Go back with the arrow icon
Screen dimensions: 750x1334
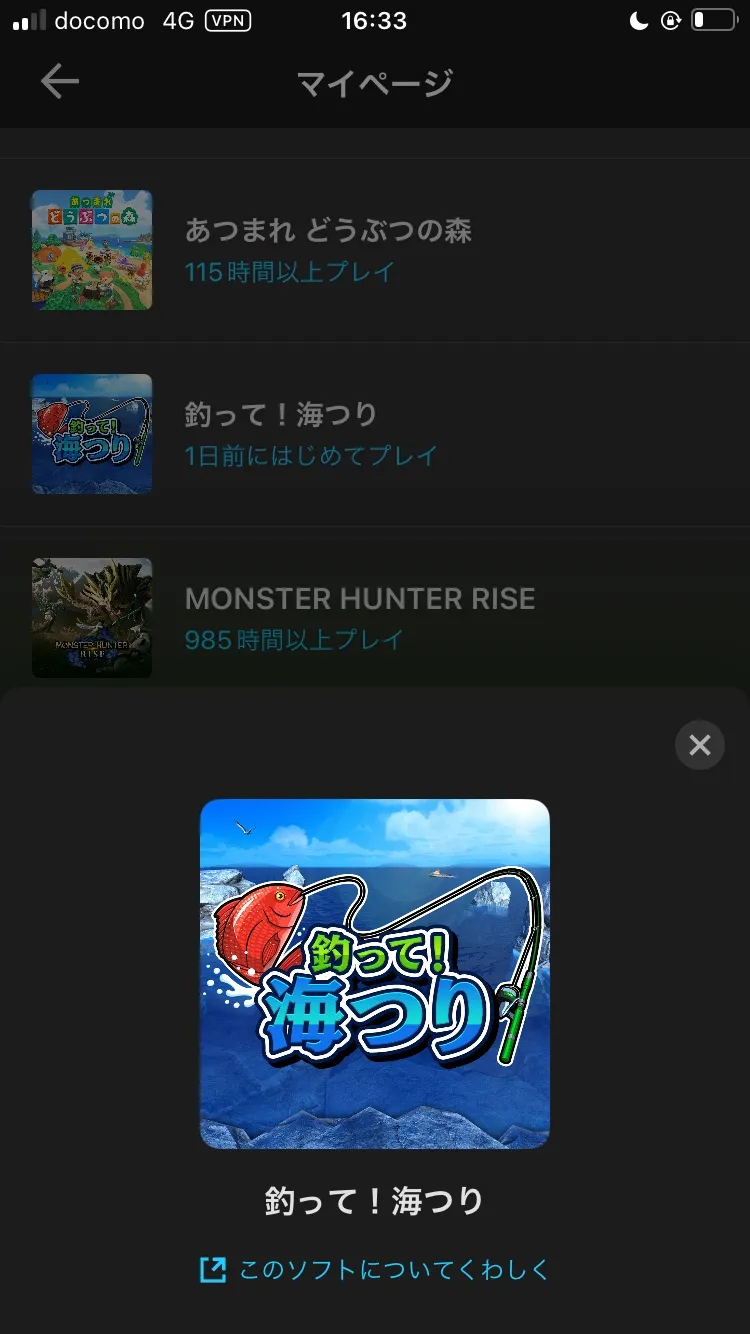pyautogui.click(x=59, y=82)
